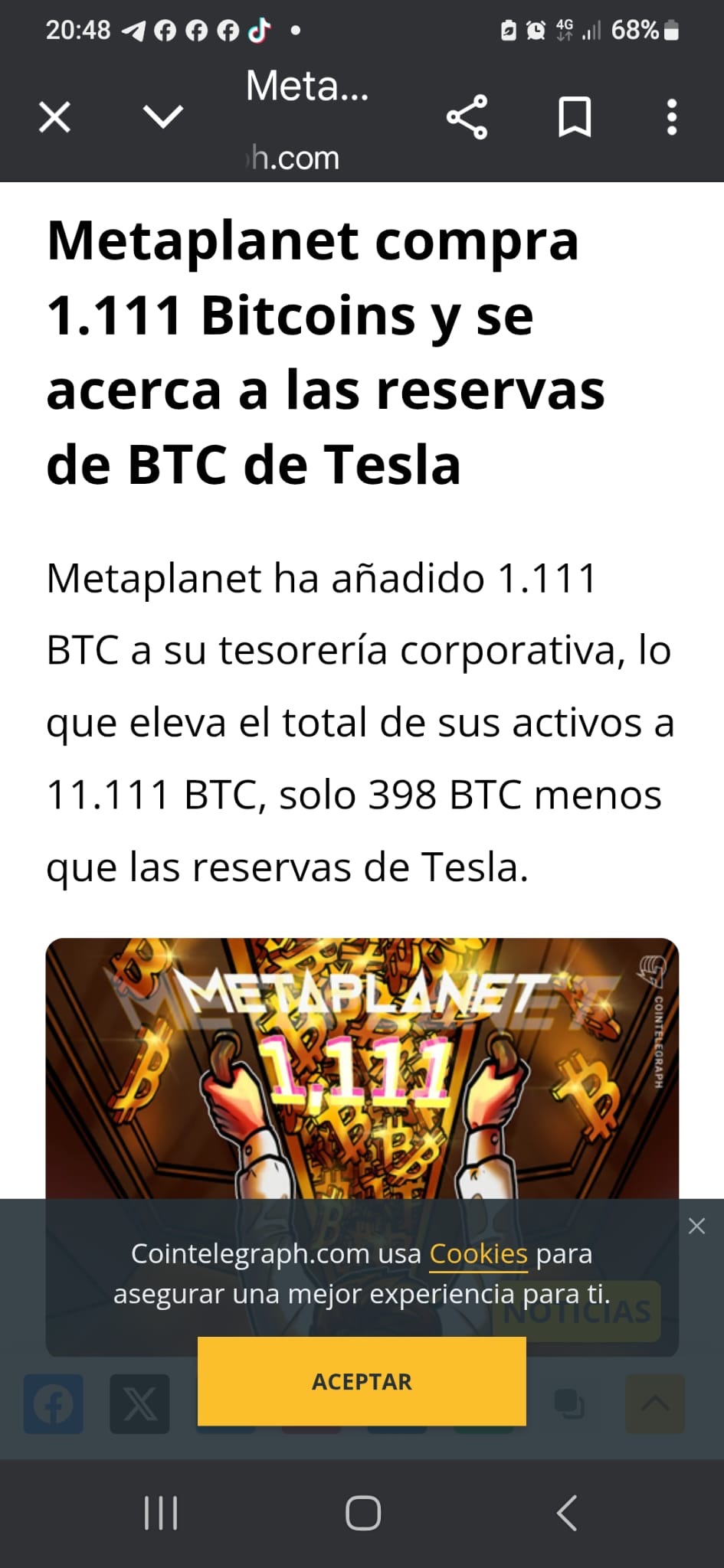Share article on X
This screenshot has width=724, height=1568.
(139, 1404)
